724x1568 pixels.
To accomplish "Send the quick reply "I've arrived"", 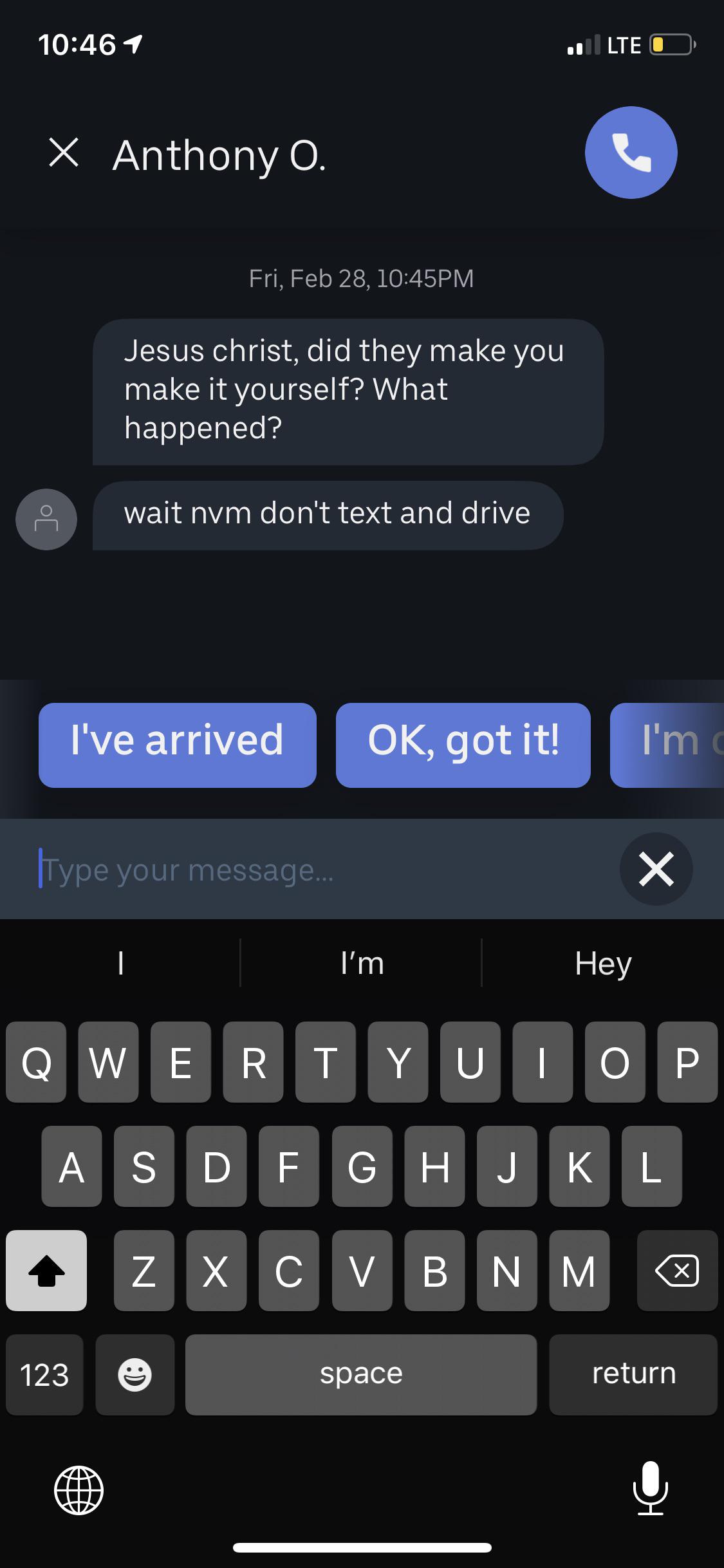I will 177,745.
